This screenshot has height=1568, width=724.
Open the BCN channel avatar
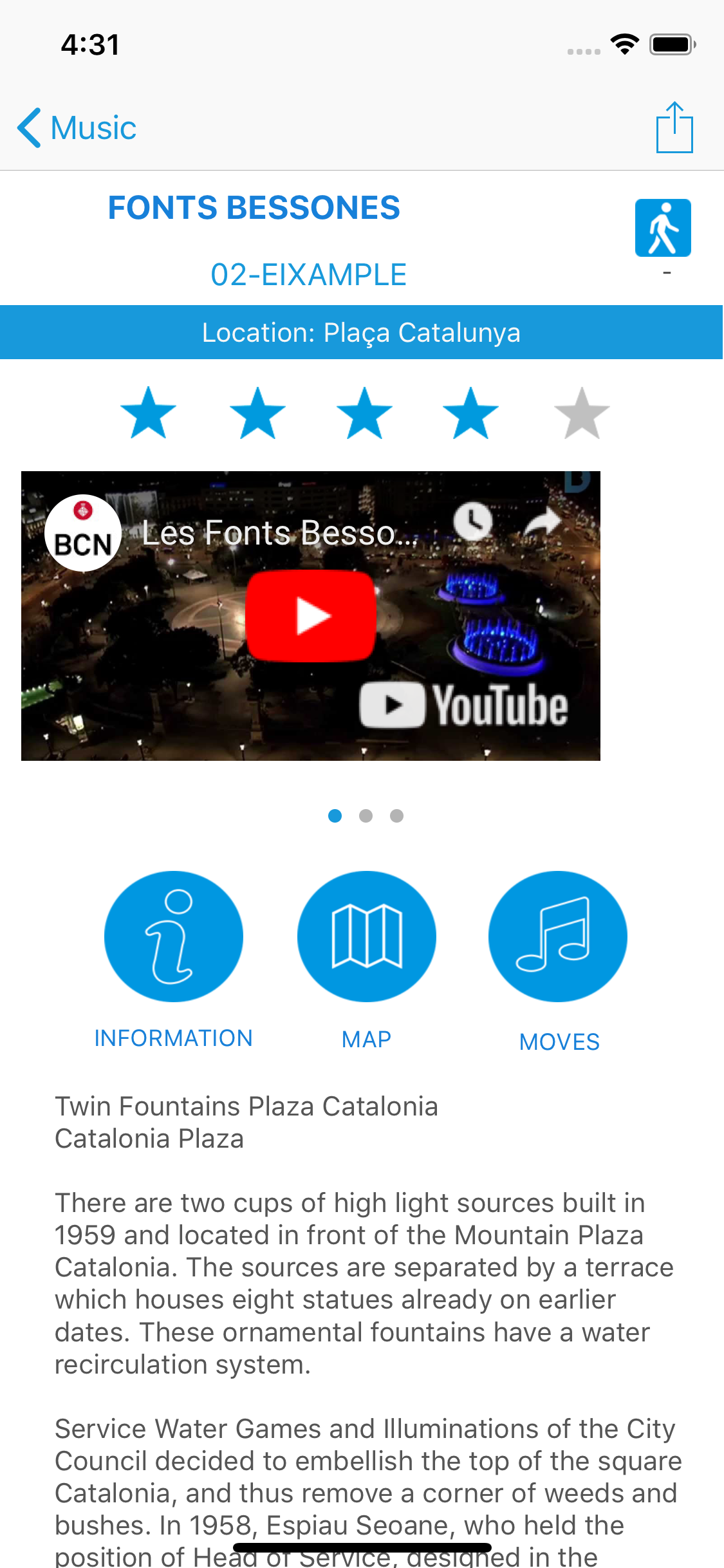[83, 533]
